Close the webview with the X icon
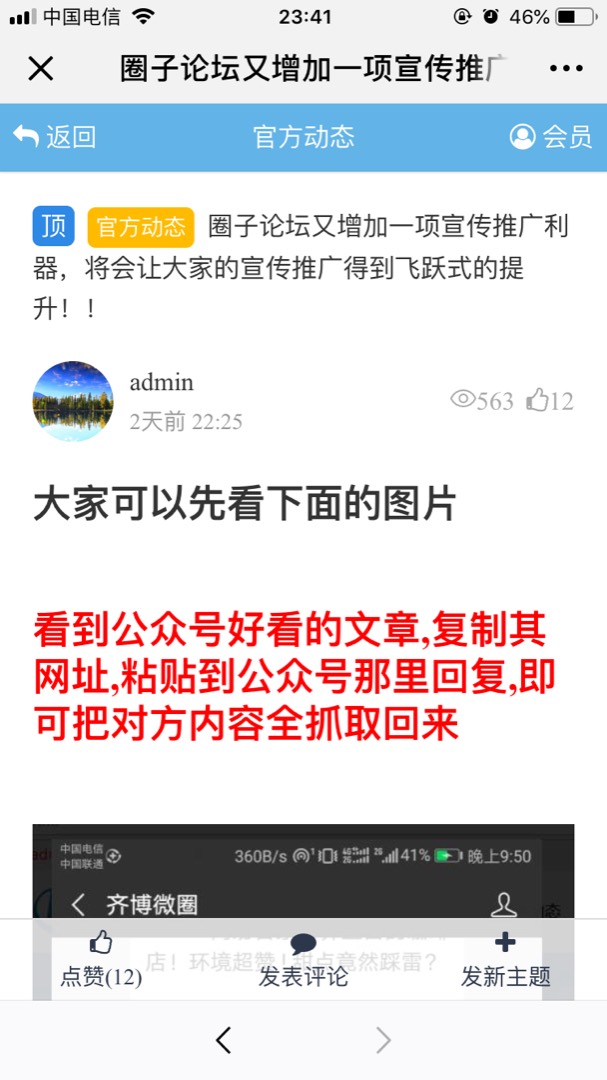This screenshot has height=1080, width=607. click(40, 68)
